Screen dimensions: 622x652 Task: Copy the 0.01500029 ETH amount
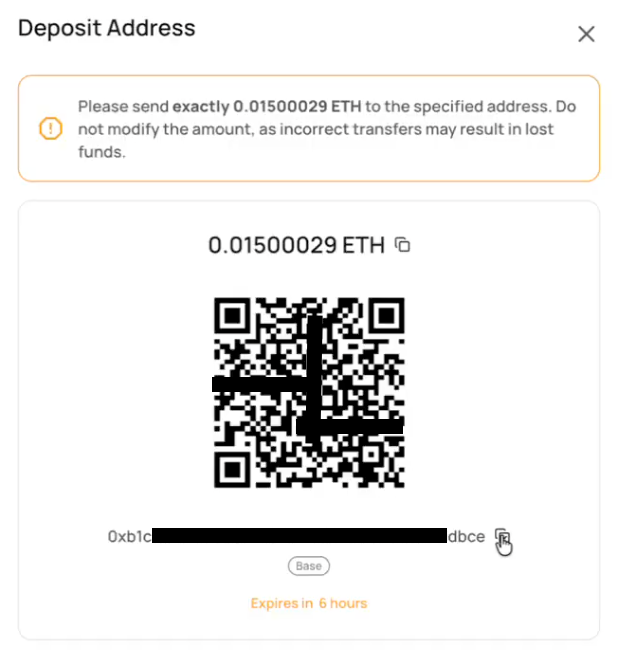(x=403, y=244)
